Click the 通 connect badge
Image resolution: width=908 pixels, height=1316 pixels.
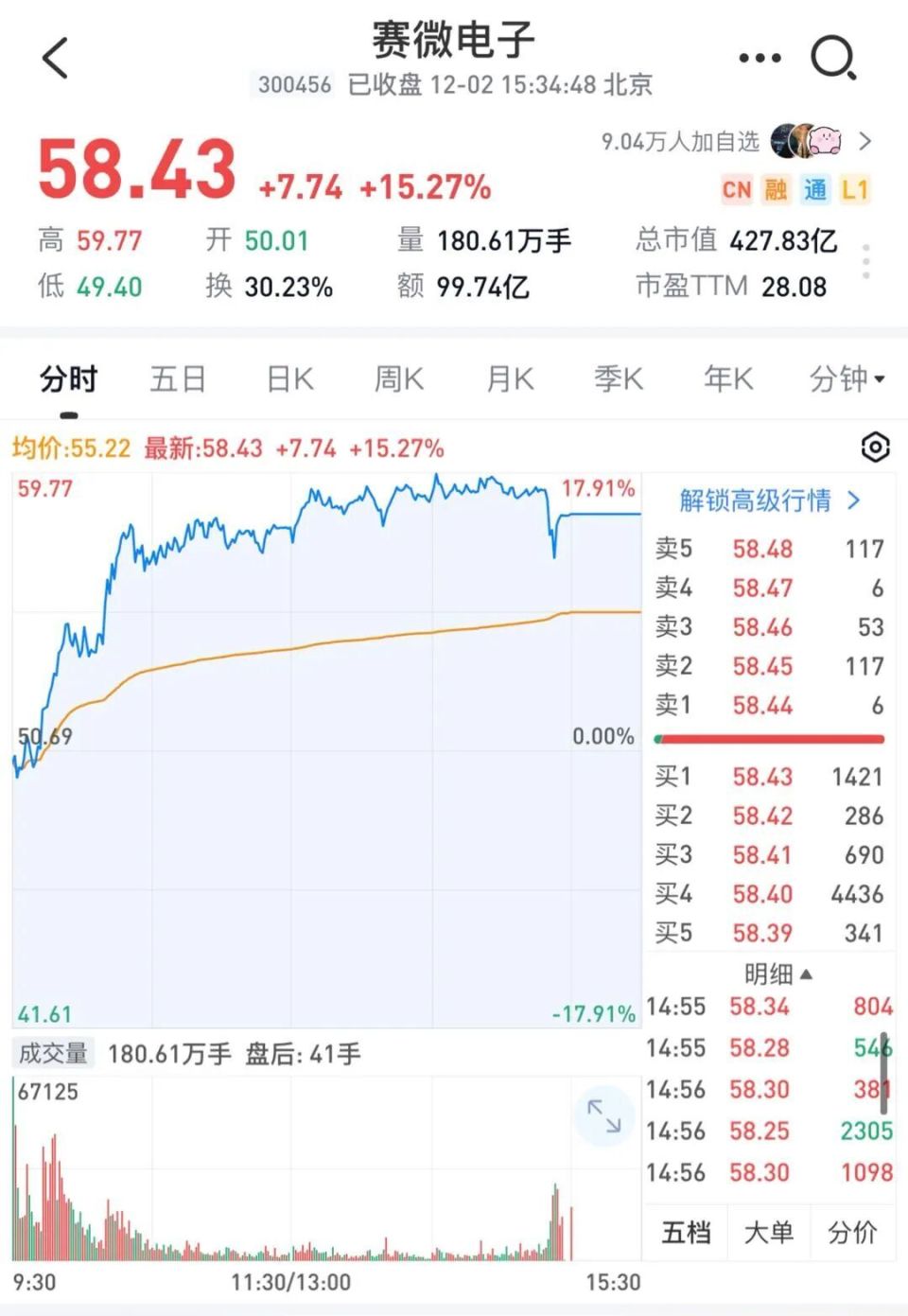(x=815, y=190)
